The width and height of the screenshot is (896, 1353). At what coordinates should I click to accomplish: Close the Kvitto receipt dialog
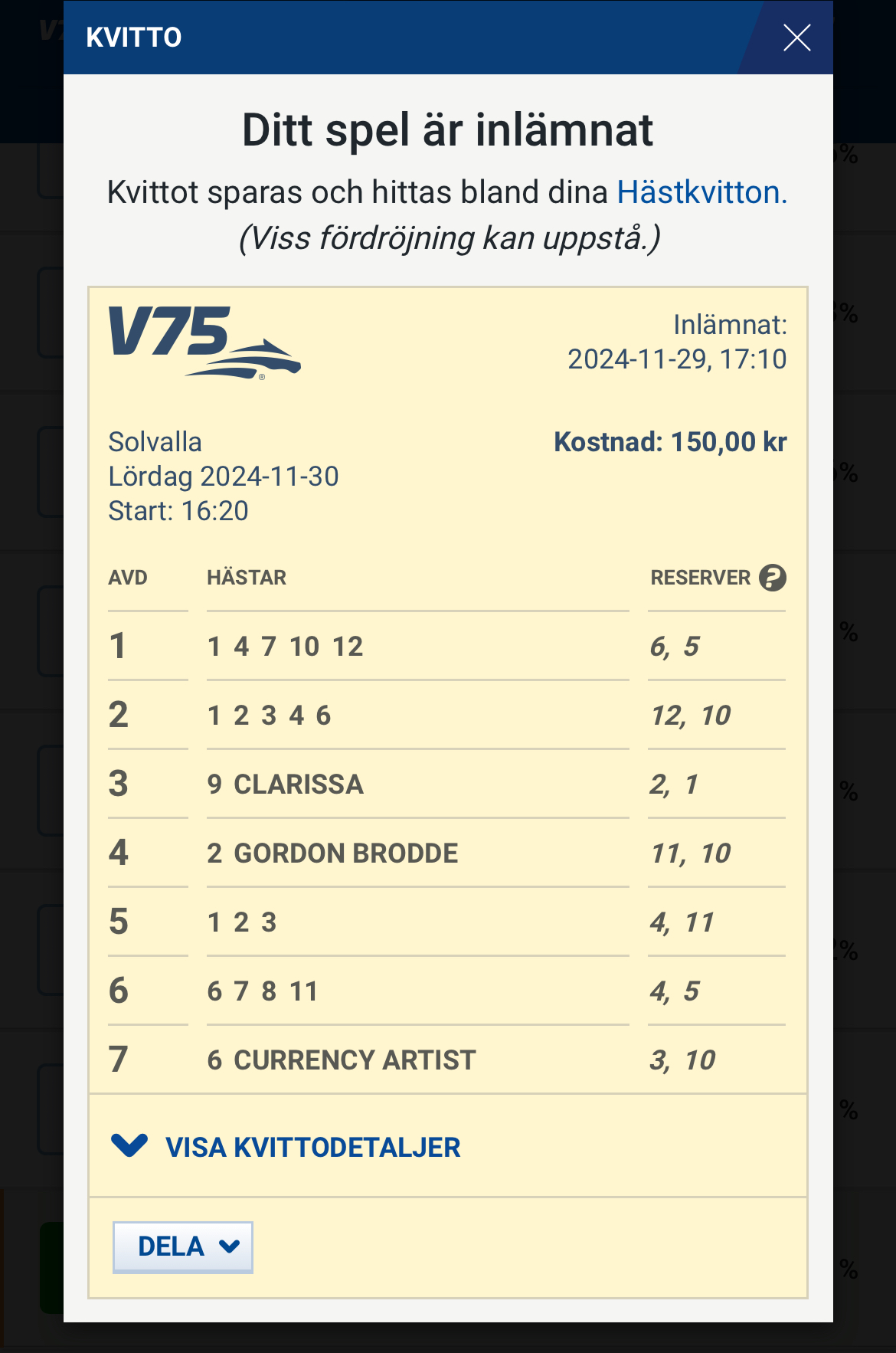[x=796, y=38]
